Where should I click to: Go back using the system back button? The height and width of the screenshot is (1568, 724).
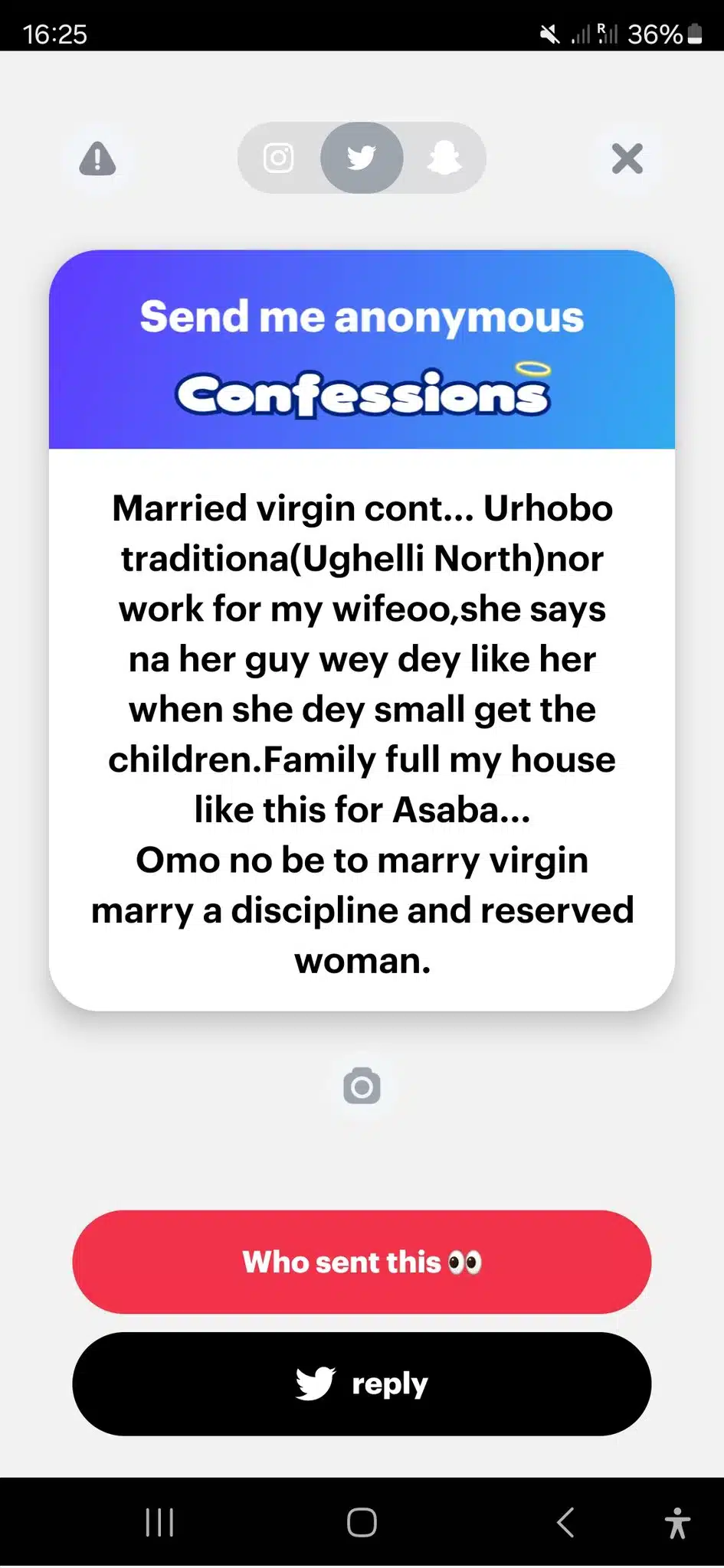point(565,1522)
